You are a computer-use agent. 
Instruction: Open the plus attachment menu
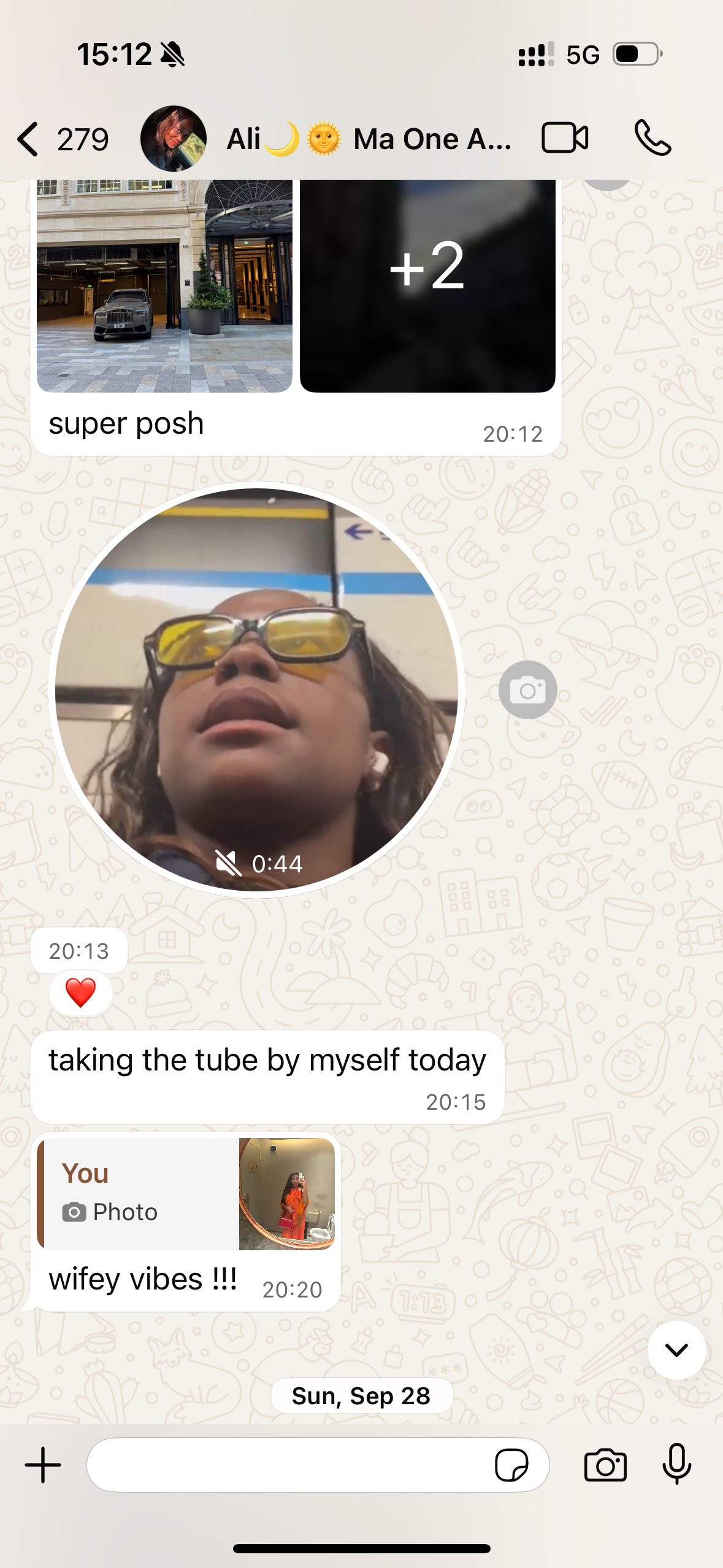click(x=43, y=1465)
